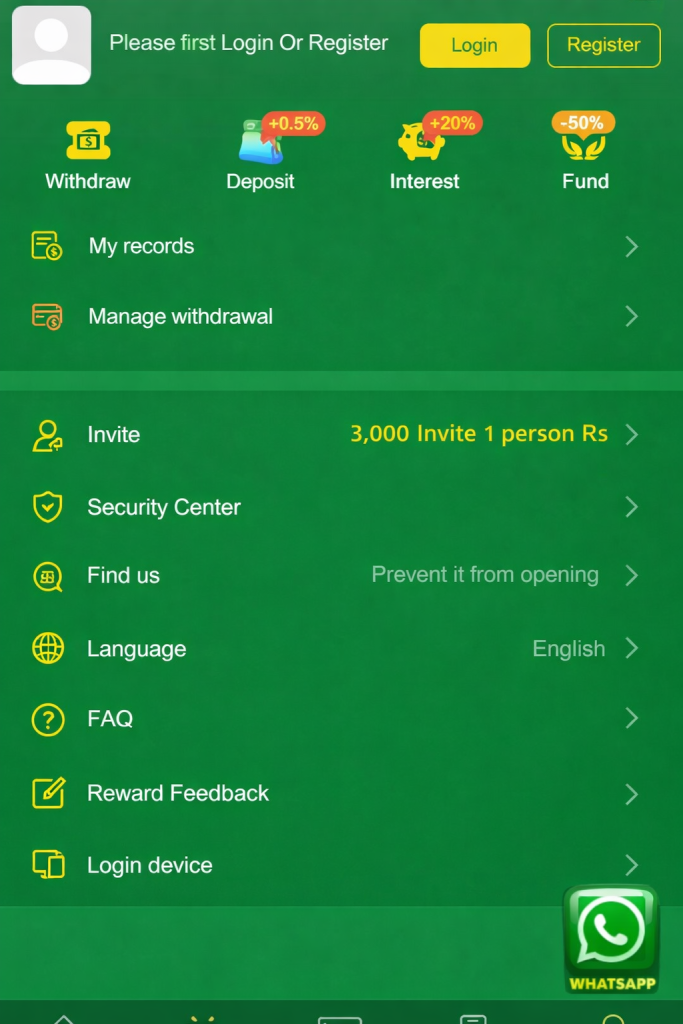
Task: Open the Interest piggy bank option
Action: [x=424, y=155]
